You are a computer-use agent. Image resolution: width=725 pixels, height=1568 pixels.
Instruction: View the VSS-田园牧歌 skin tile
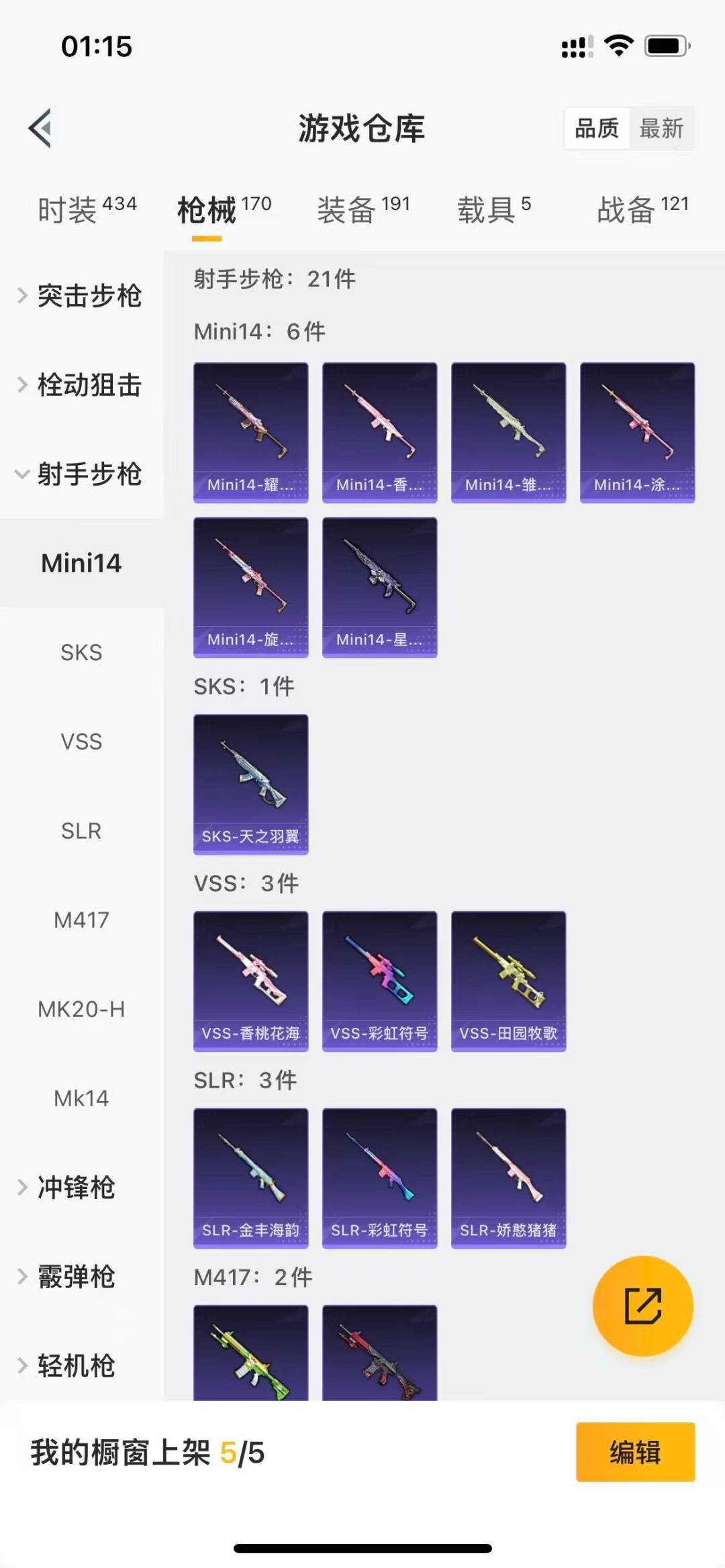[508, 981]
